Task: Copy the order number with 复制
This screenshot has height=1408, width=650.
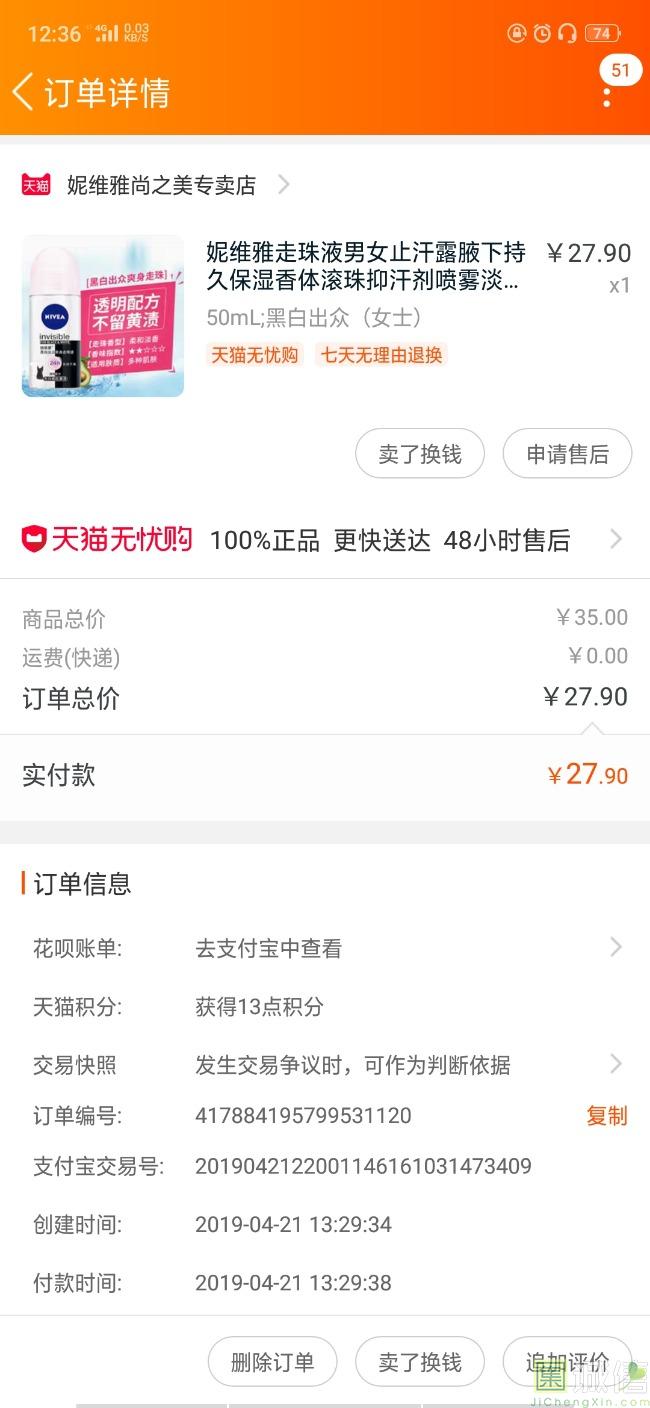Action: coord(607,1115)
